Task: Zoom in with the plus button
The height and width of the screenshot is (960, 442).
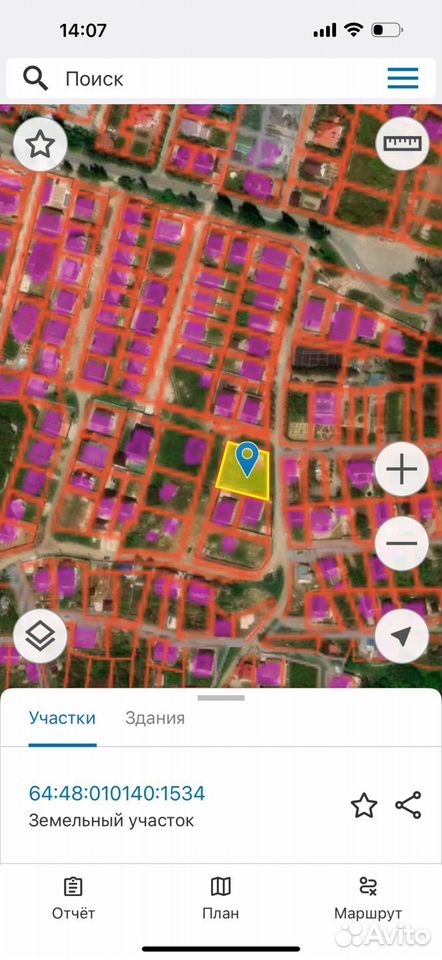Action: (x=402, y=470)
